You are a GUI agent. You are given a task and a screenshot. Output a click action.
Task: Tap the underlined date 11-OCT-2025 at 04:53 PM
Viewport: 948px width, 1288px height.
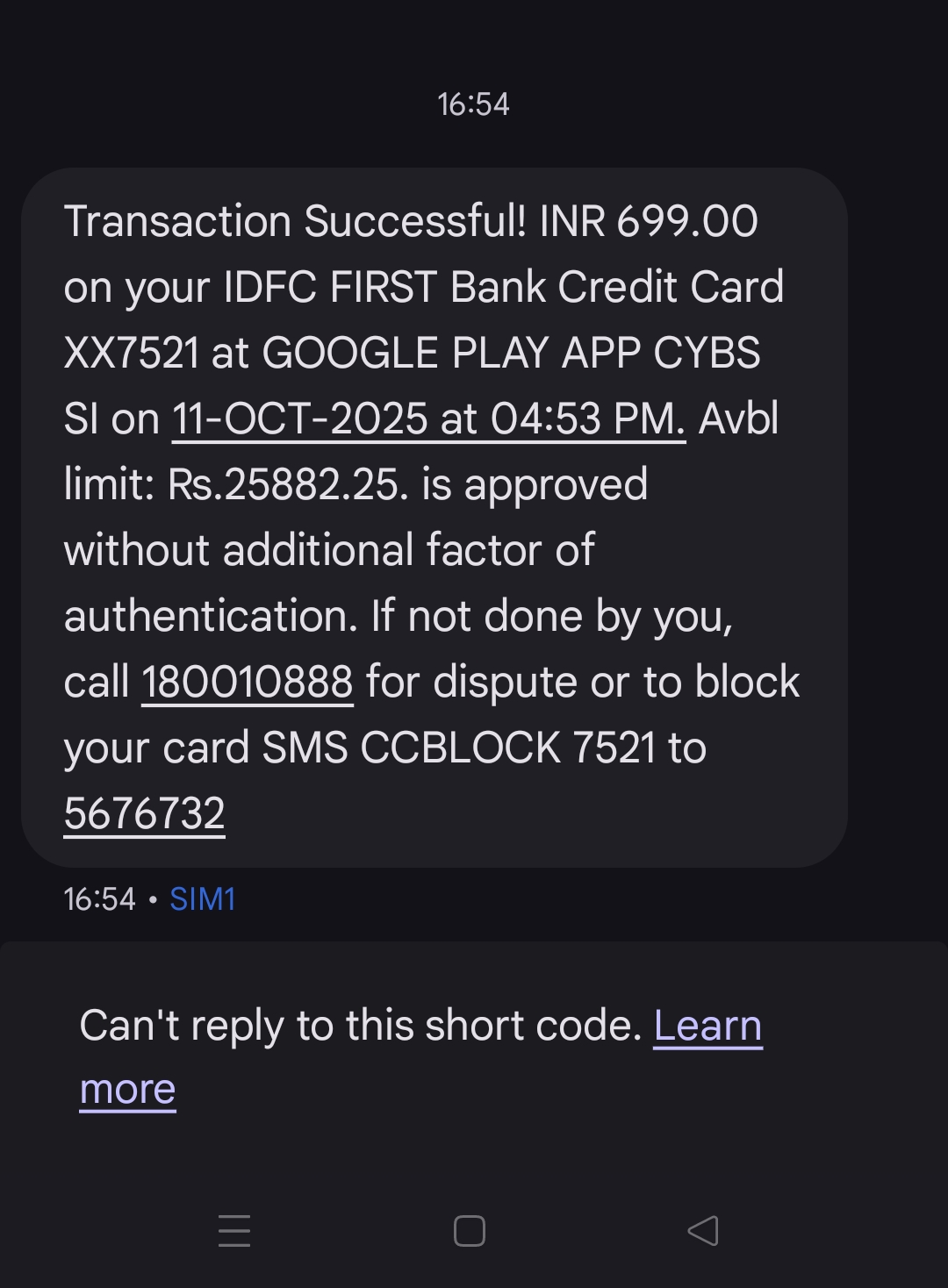[x=428, y=419]
